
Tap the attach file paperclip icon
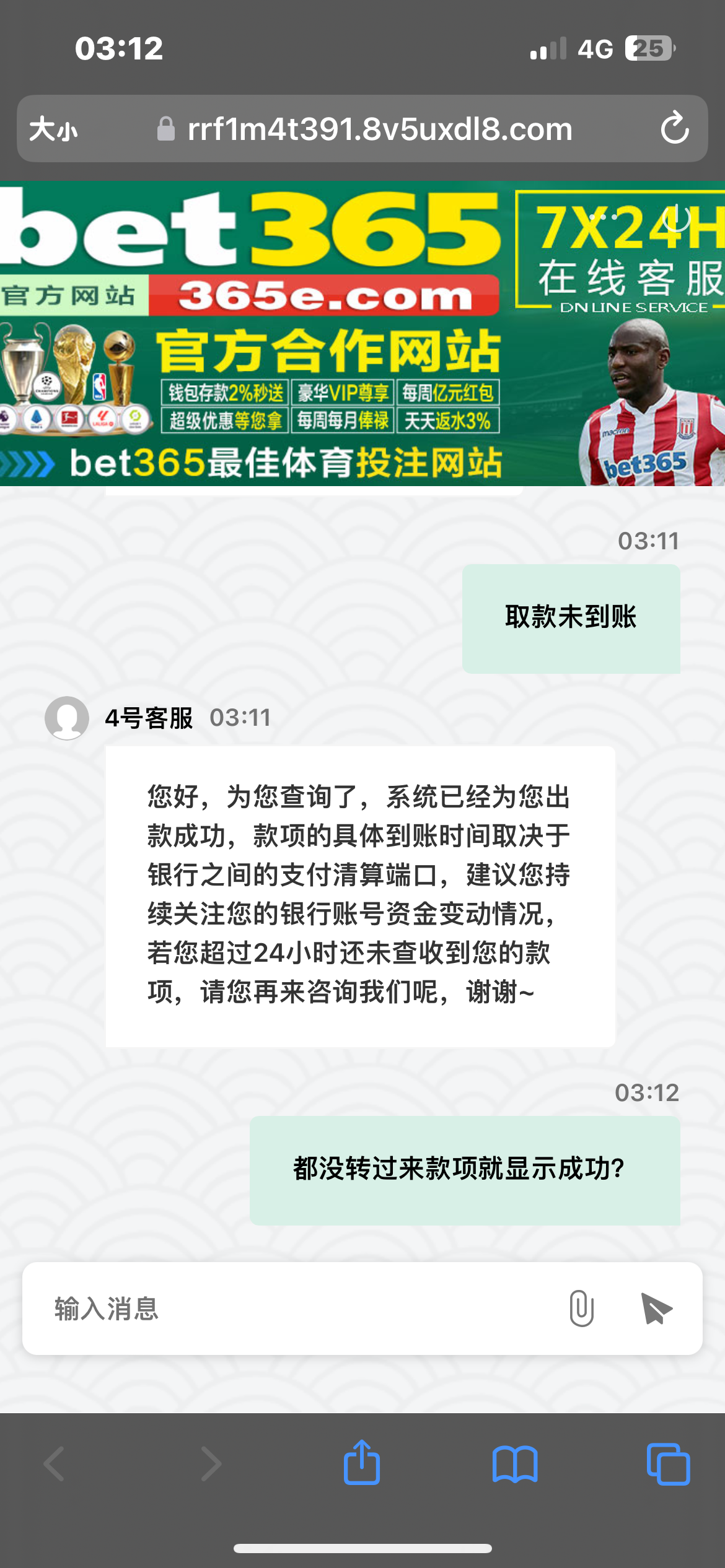(581, 1308)
